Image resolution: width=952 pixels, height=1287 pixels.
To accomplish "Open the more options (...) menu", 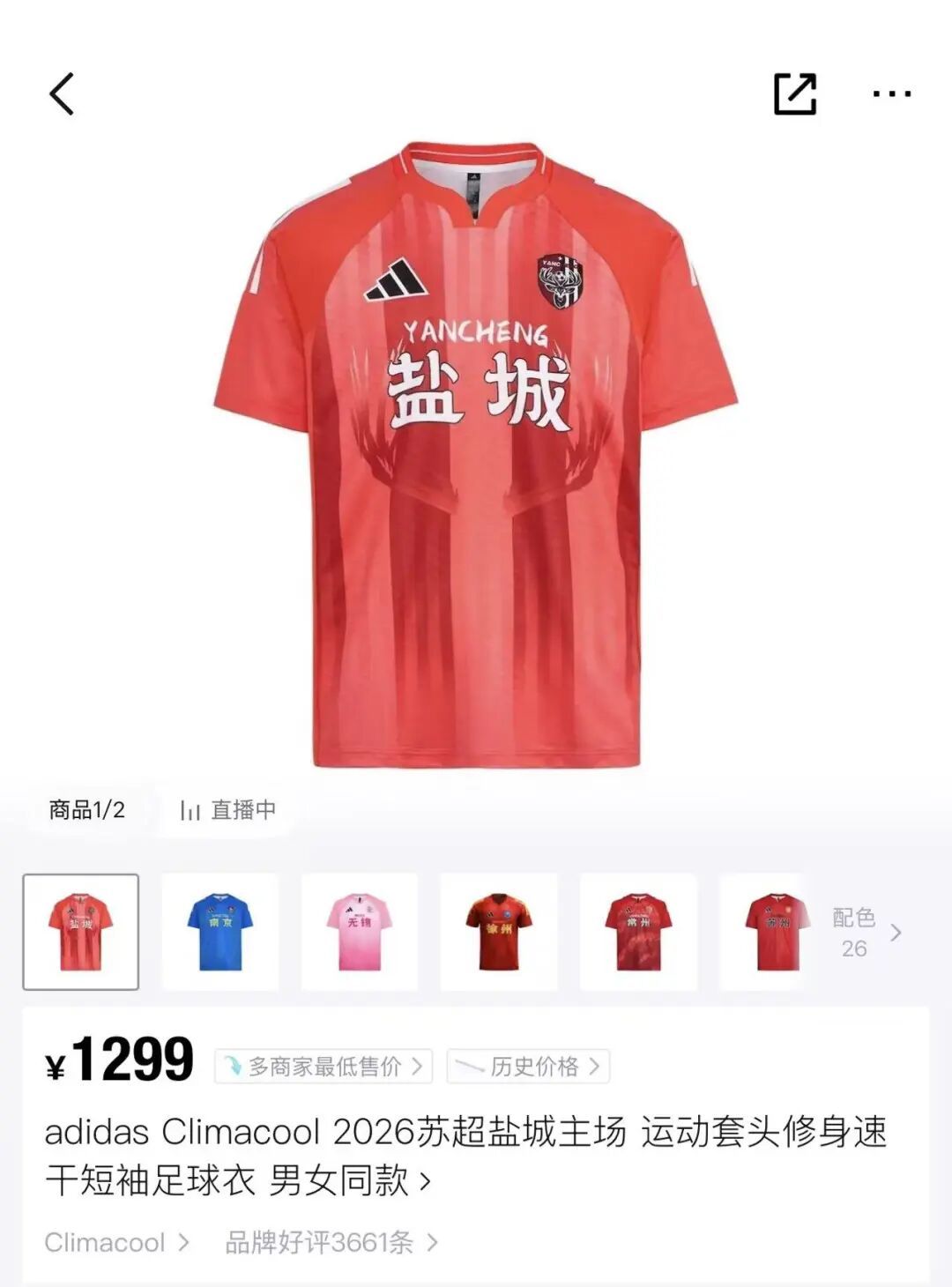I will click(x=890, y=94).
